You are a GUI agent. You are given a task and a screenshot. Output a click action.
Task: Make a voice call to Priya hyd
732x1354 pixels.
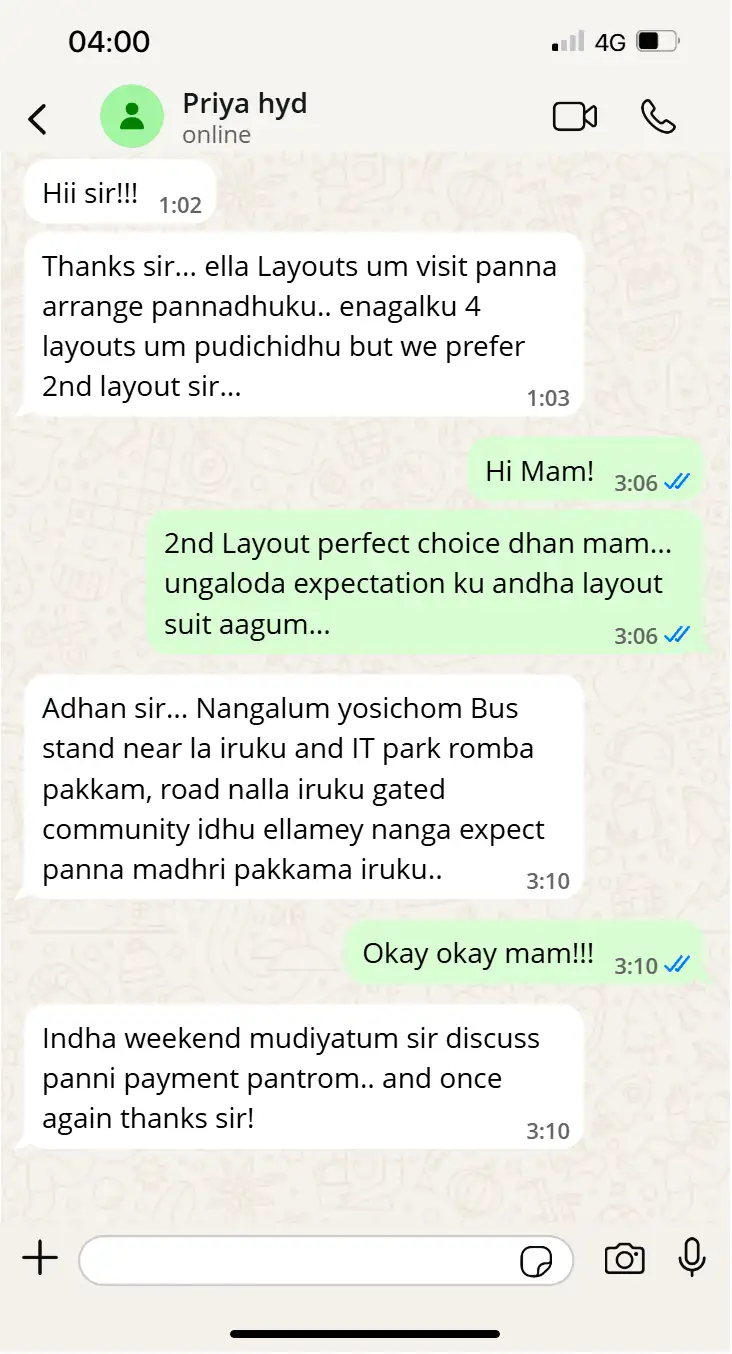[x=660, y=116]
